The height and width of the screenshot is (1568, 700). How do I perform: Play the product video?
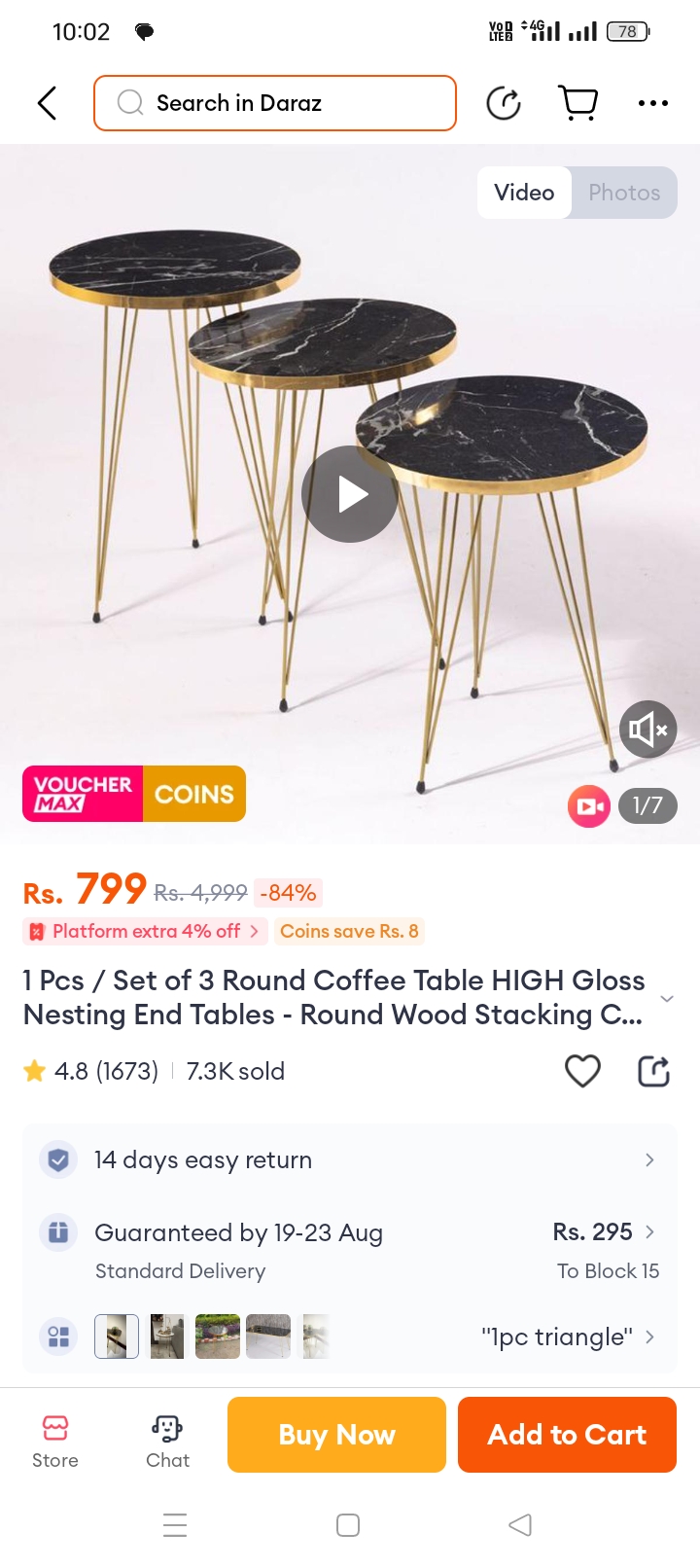coord(350,494)
